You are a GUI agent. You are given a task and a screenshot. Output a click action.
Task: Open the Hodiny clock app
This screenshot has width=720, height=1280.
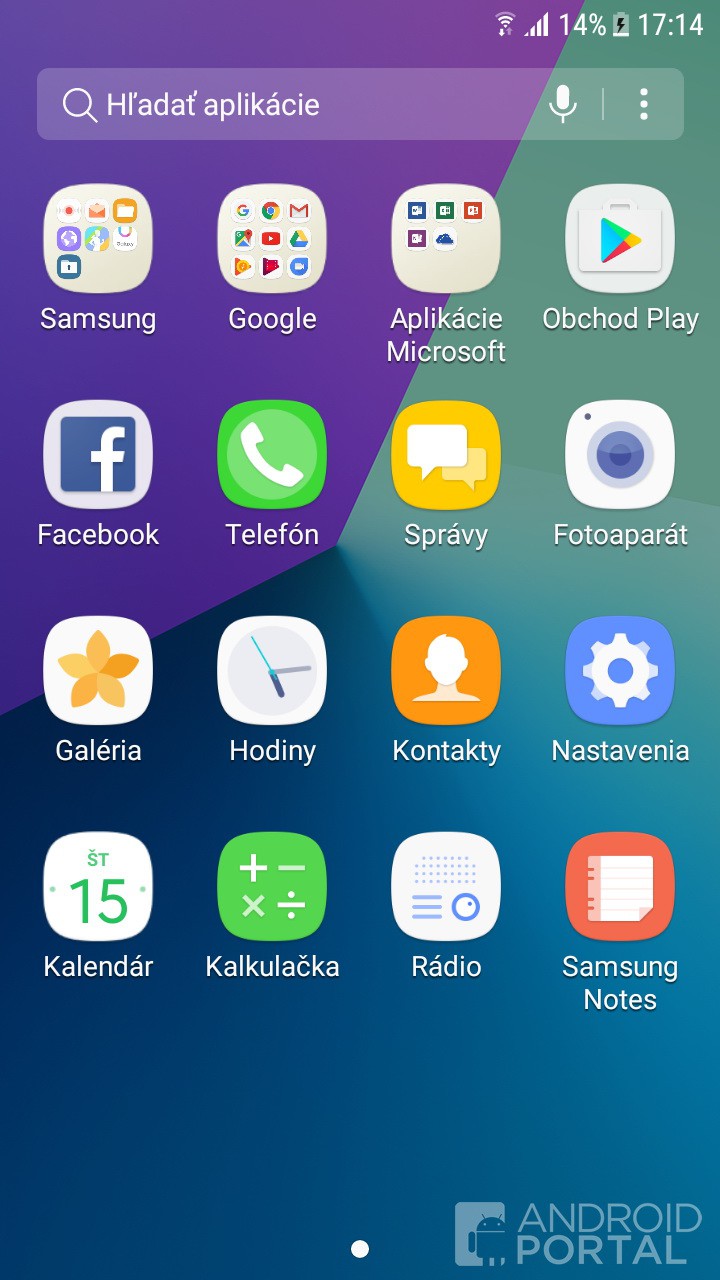(x=272, y=671)
